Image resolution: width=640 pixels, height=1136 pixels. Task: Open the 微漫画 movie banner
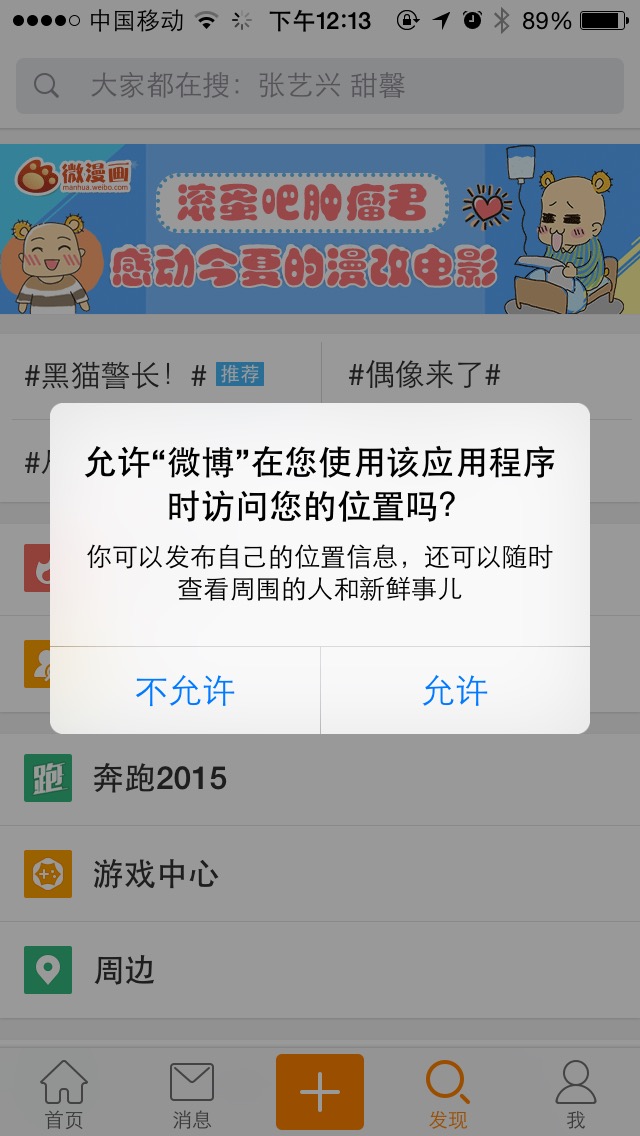click(x=320, y=229)
